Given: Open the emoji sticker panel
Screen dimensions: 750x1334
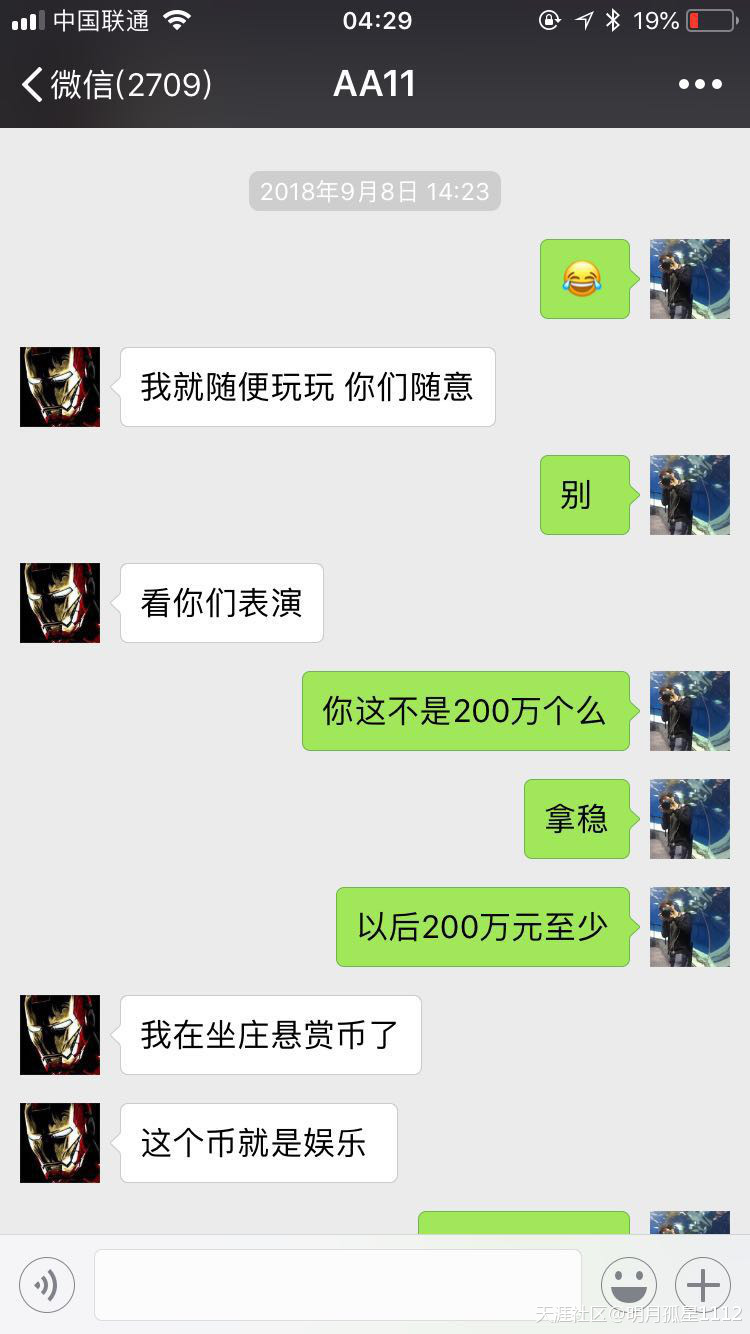Looking at the screenshot, I should (x=629, y=1284).
